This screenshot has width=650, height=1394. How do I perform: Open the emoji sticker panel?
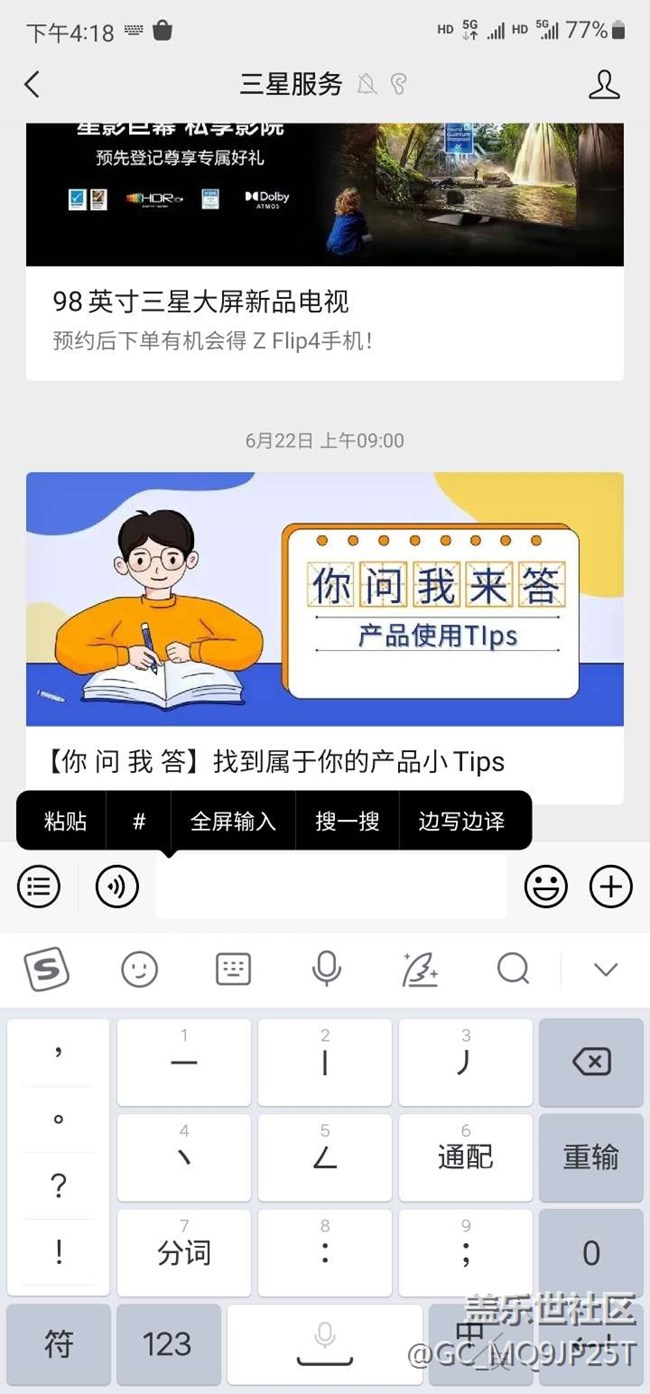pyautogui.click(x=546, y=886)
